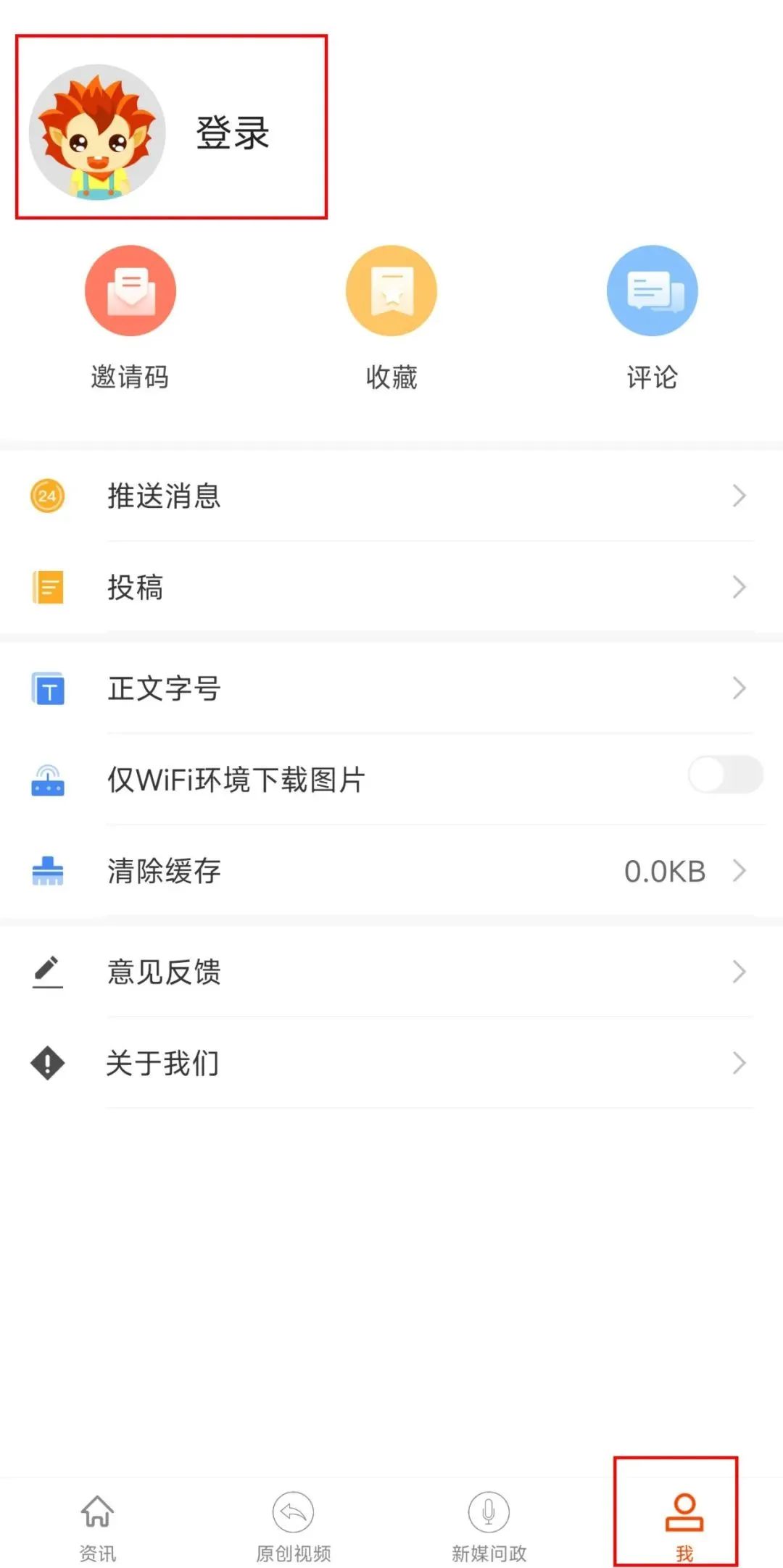Open the 投稿 submission page
The height and width of the screenshot is (1568, 783).
[391, 587]
